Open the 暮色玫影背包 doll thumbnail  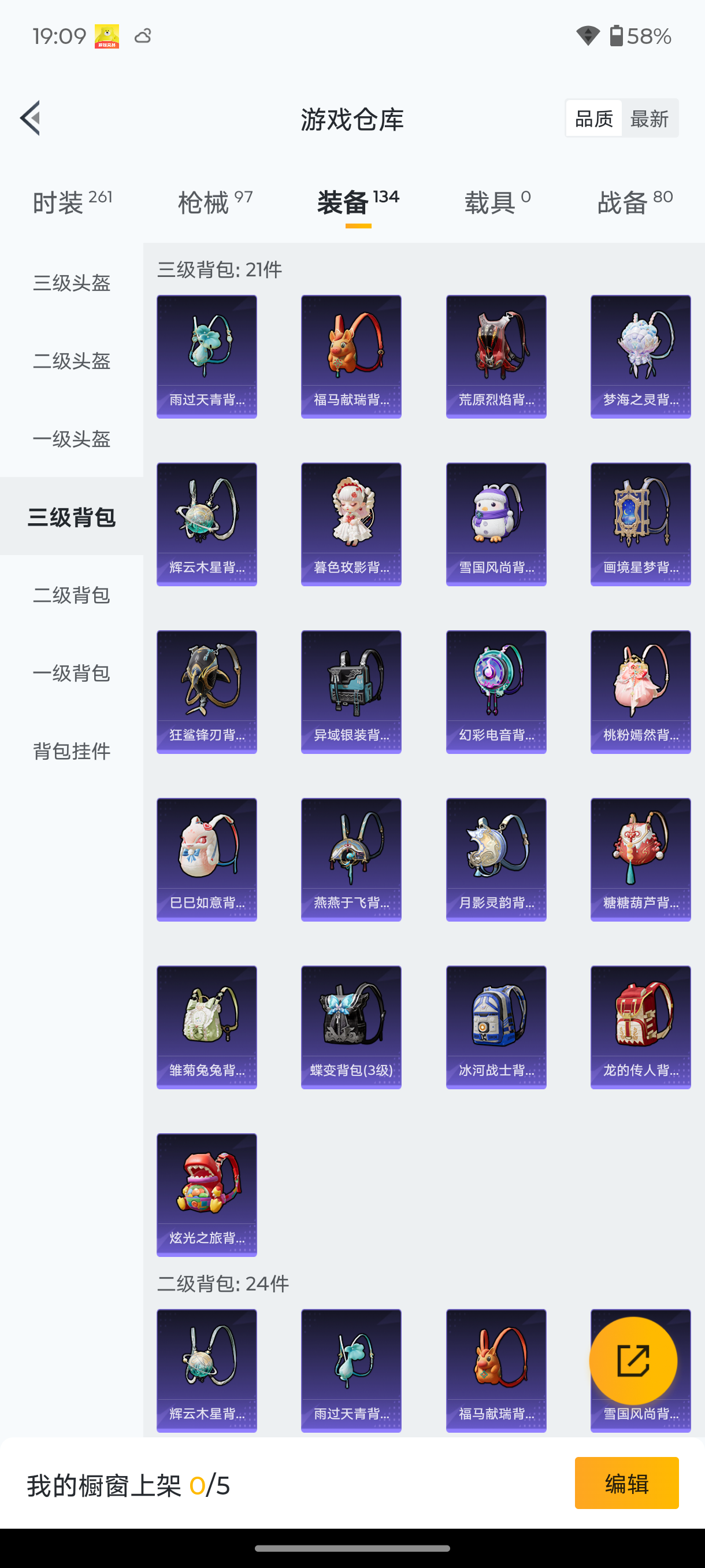pyautogui.click(x=351, y=524)
